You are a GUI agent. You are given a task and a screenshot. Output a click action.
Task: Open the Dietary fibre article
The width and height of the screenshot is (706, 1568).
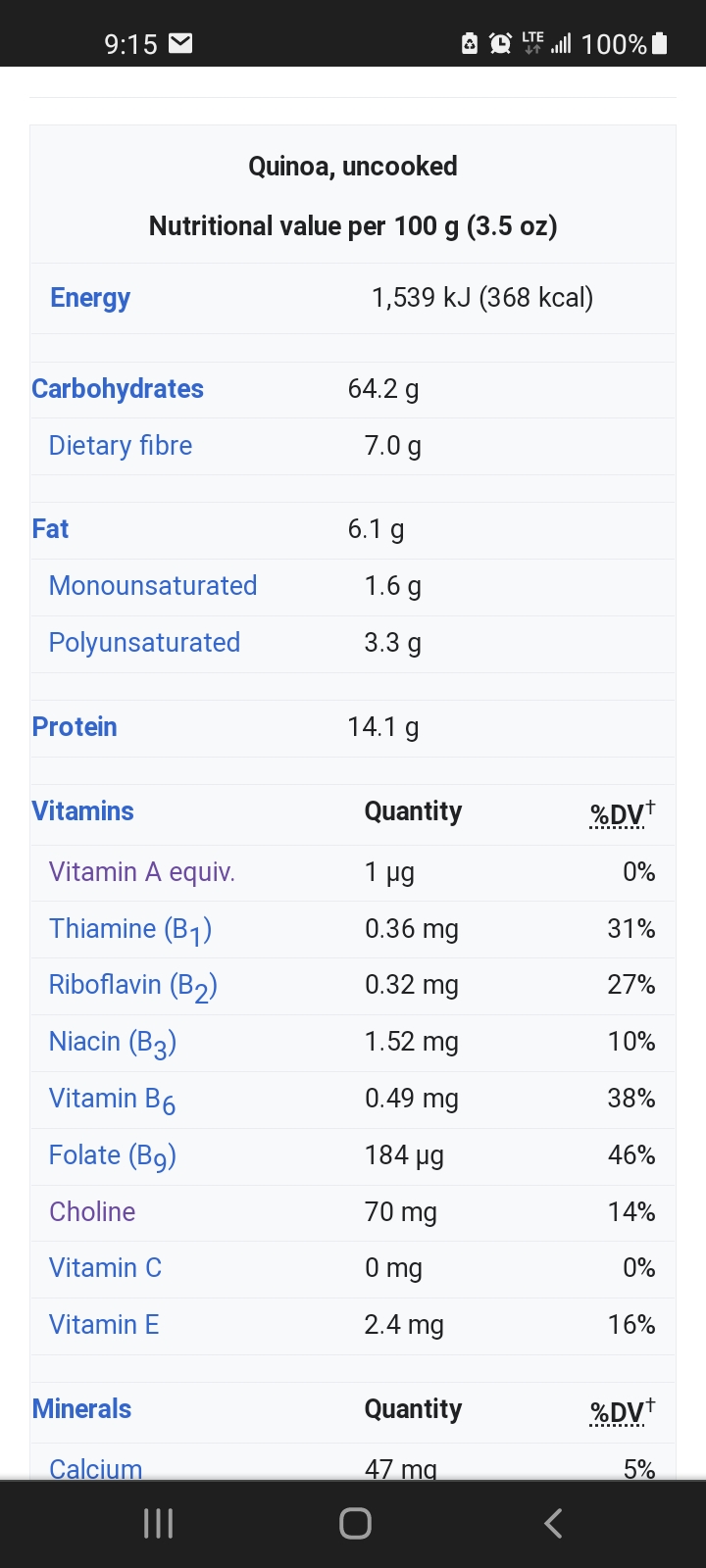click(121, 446)
